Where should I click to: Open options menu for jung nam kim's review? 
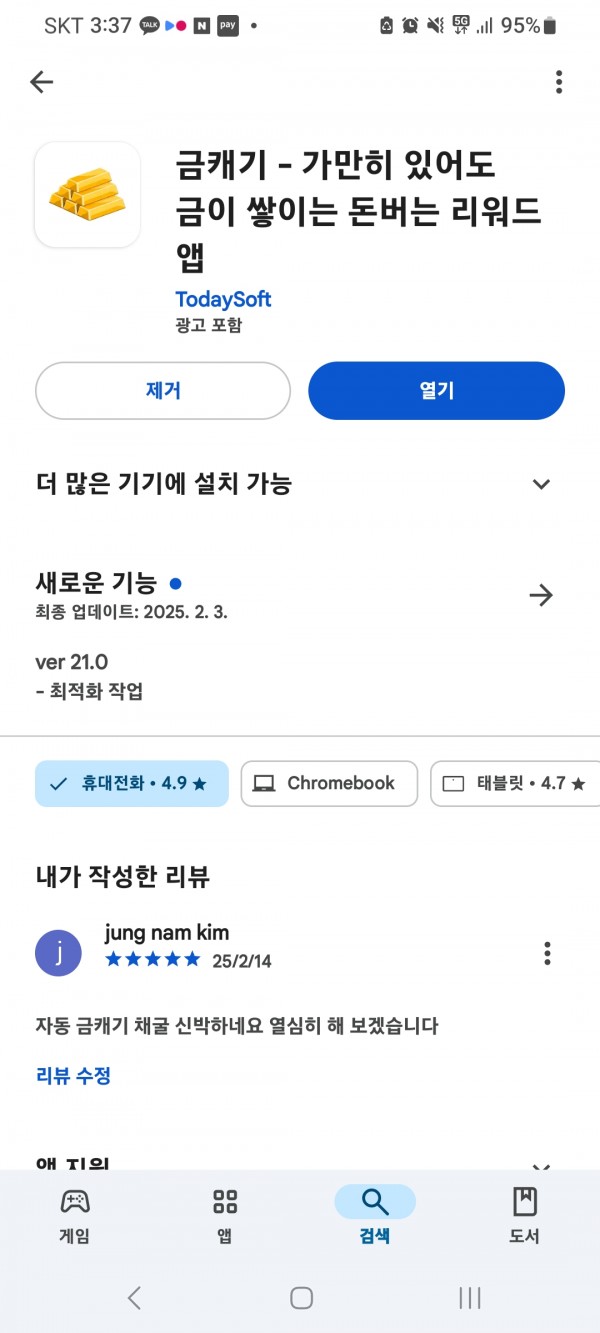547,954
